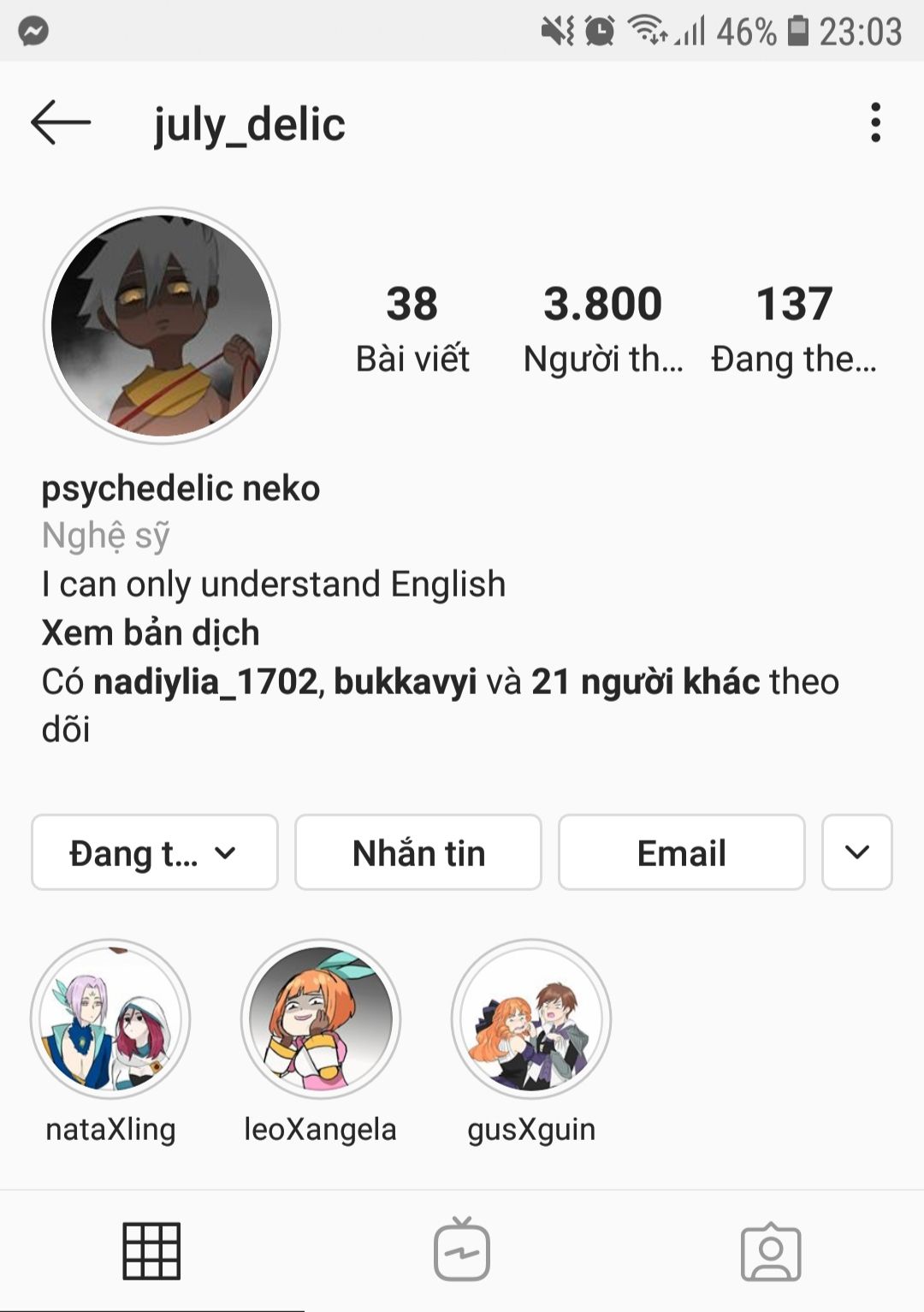Open mutual follower nadiylia_1702

(205, 682)
